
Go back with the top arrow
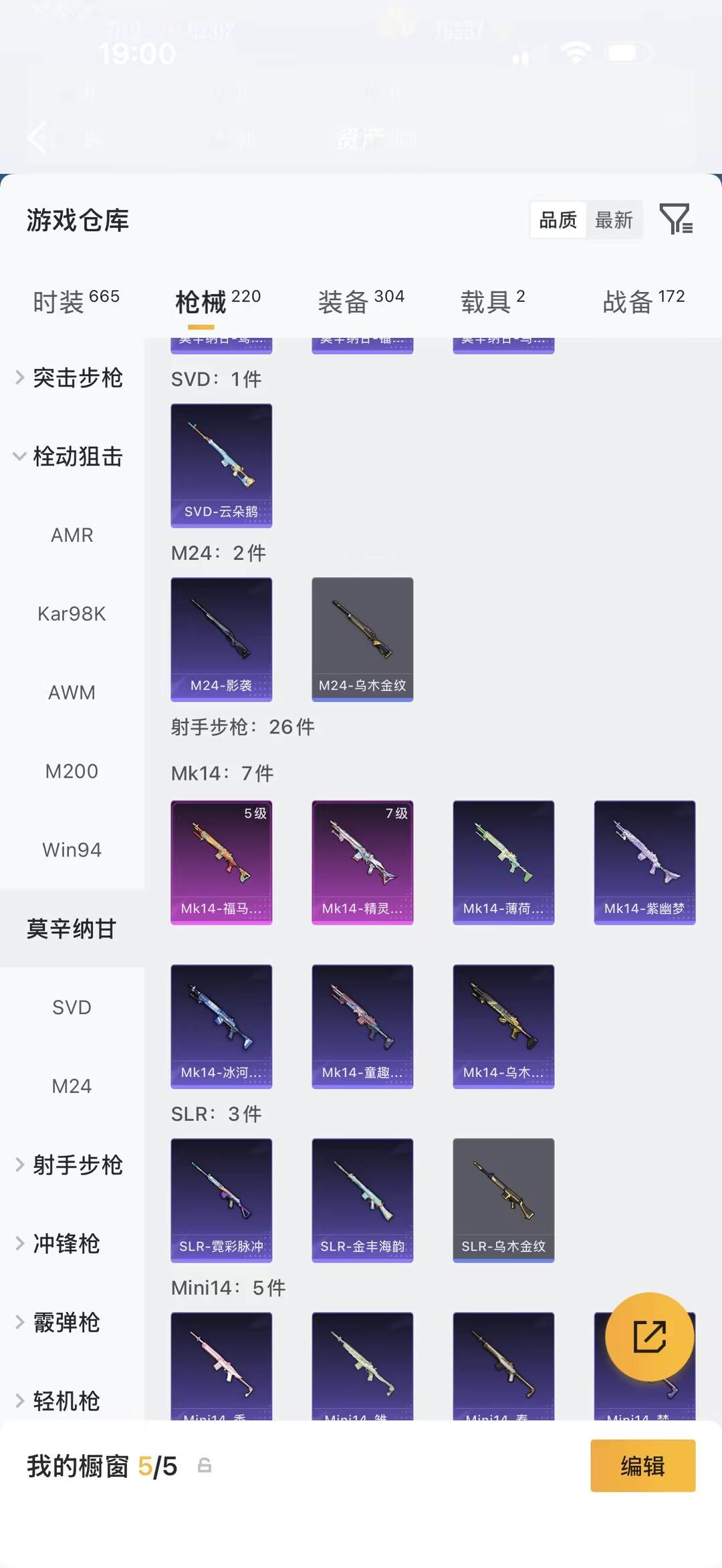pyautogui.click(x=37, y=138)
